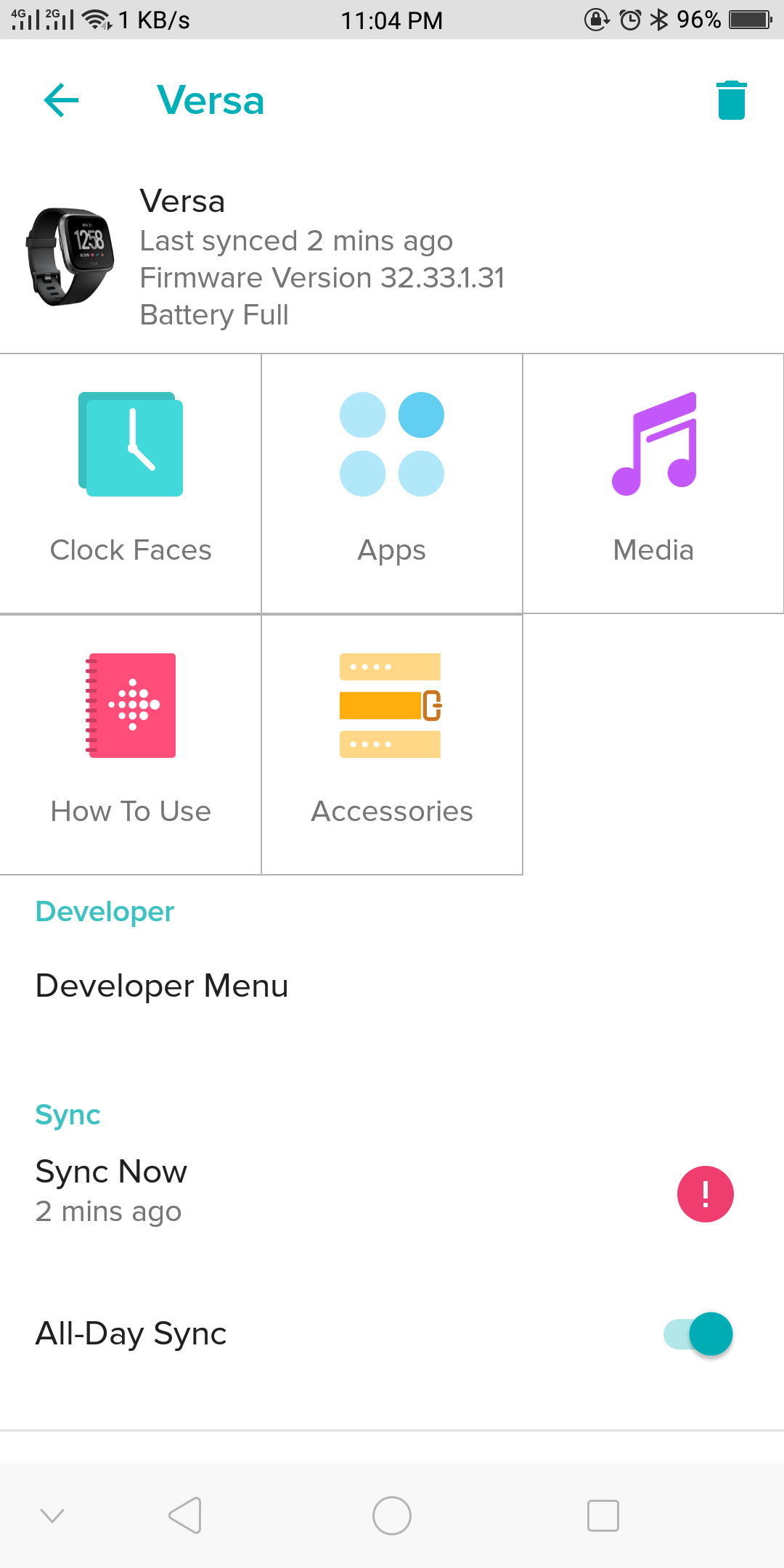Tap Sync Now

[x=112, y=1191]
